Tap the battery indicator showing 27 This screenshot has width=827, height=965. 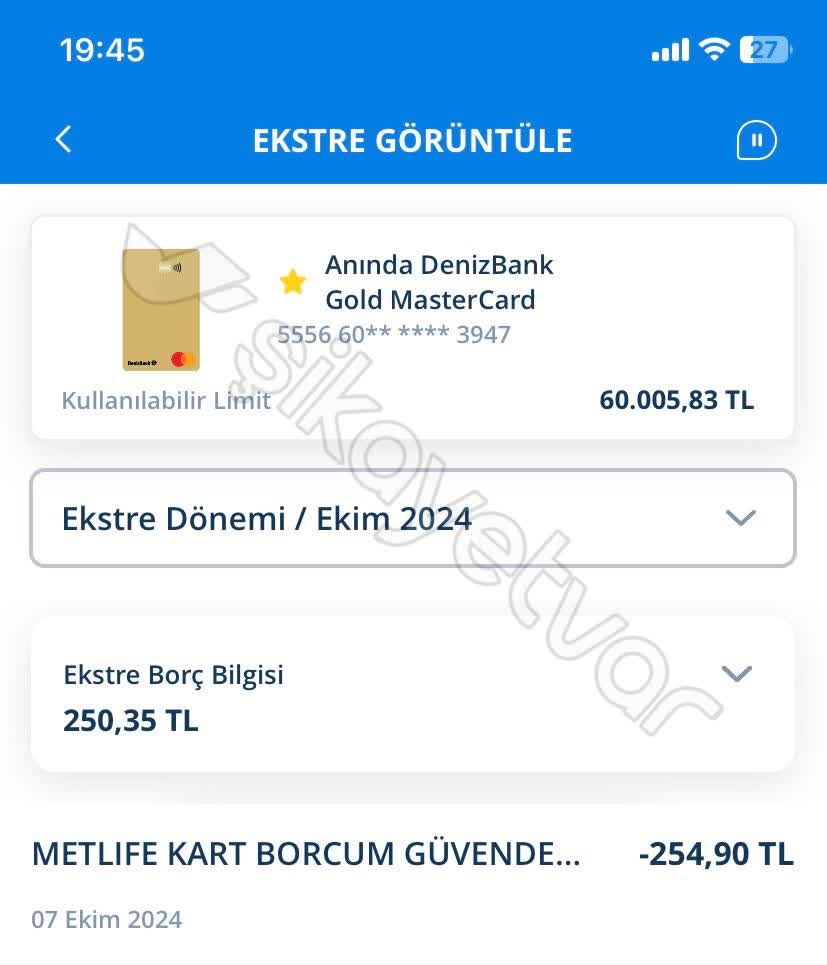click(764, 47)
